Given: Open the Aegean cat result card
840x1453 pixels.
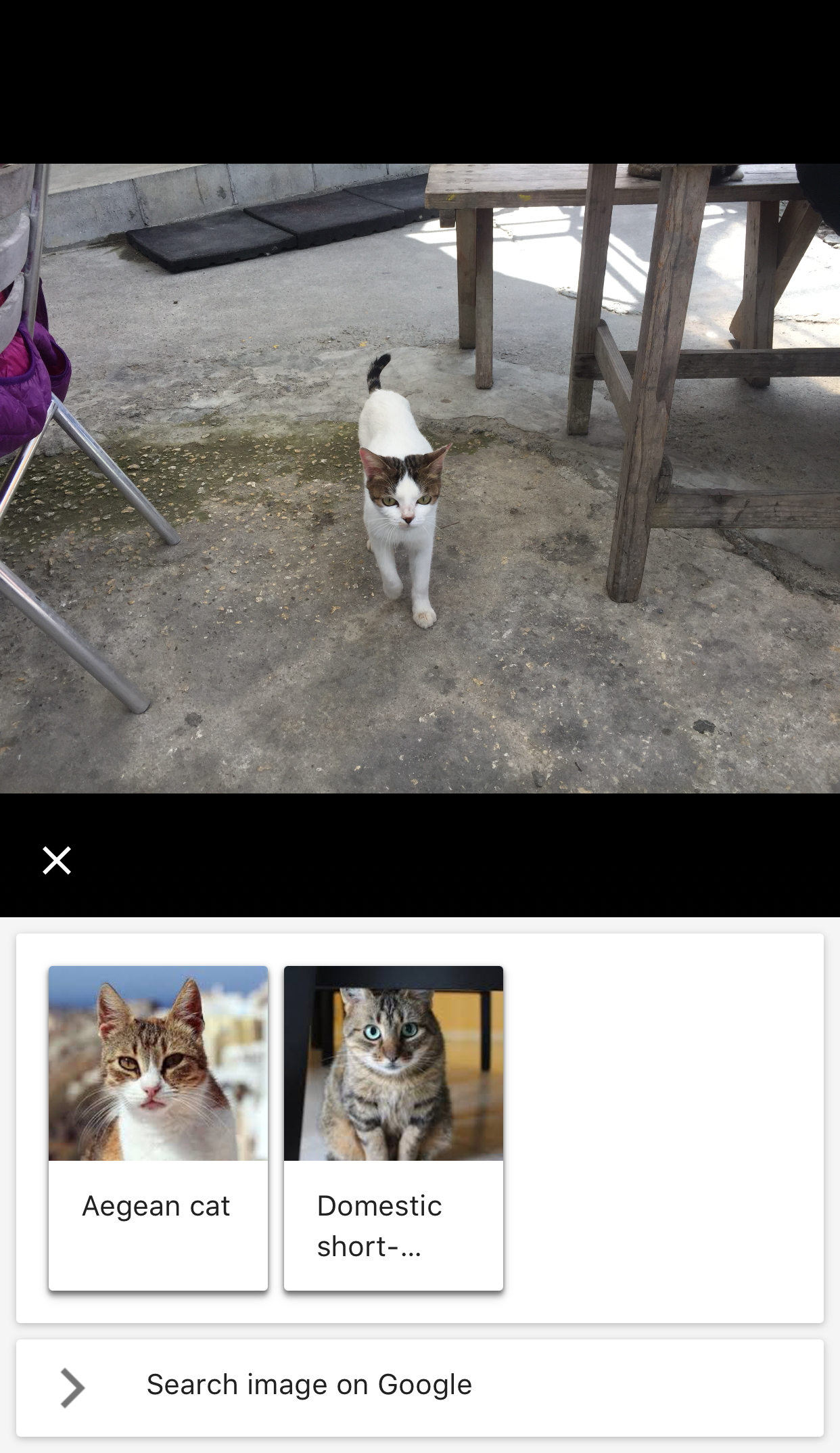Looking at the screenshot, I should [158, 1127].
